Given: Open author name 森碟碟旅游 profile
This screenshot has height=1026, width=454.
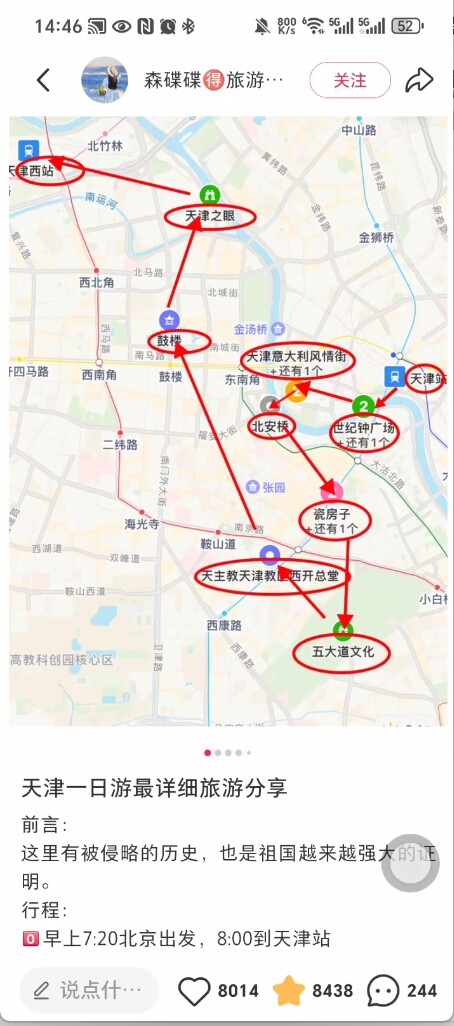Looking at the screenshot, I should click(214, 80).
